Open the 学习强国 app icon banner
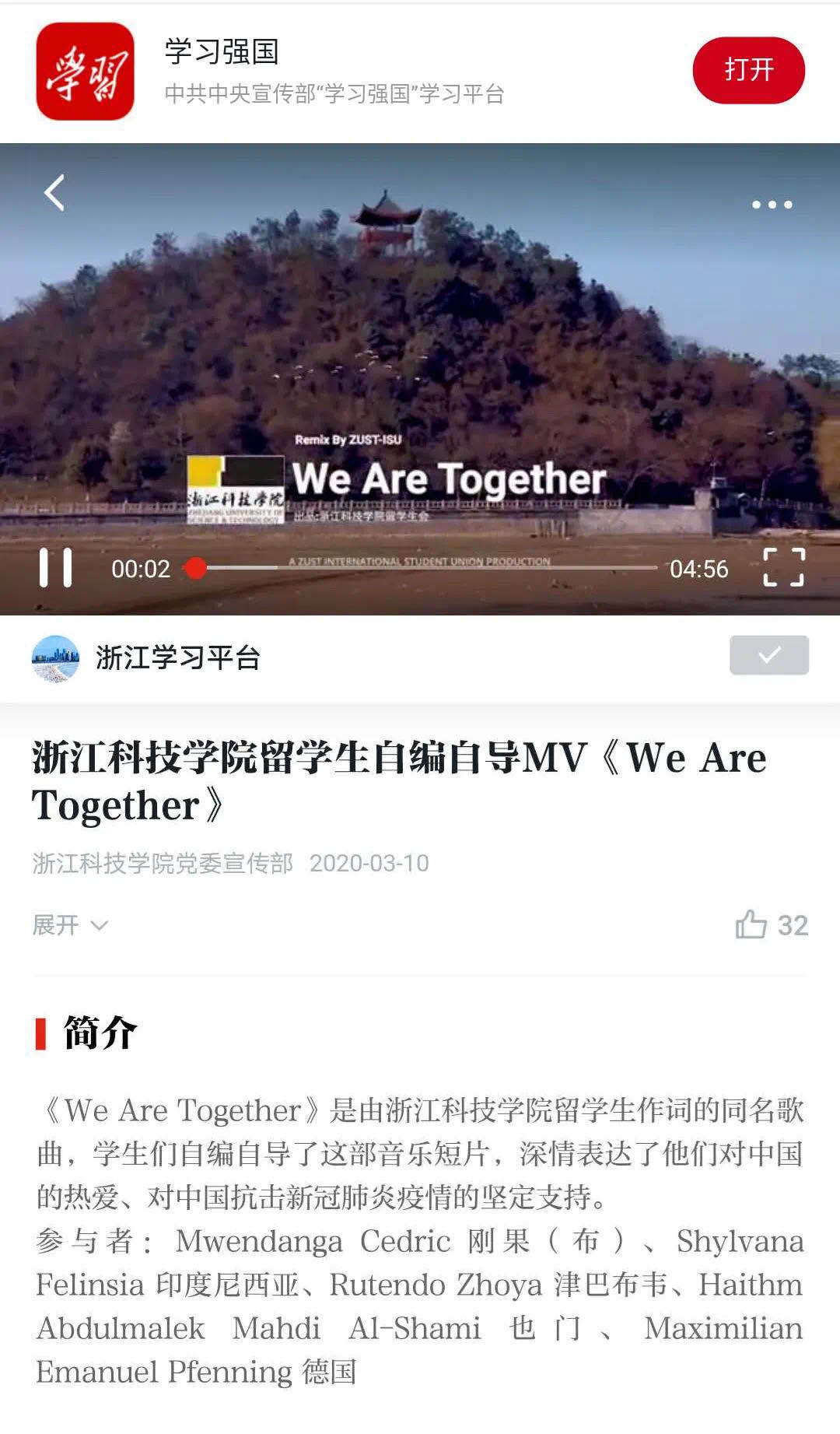This screenshot has width=840, height=1434. click(86, 71)
